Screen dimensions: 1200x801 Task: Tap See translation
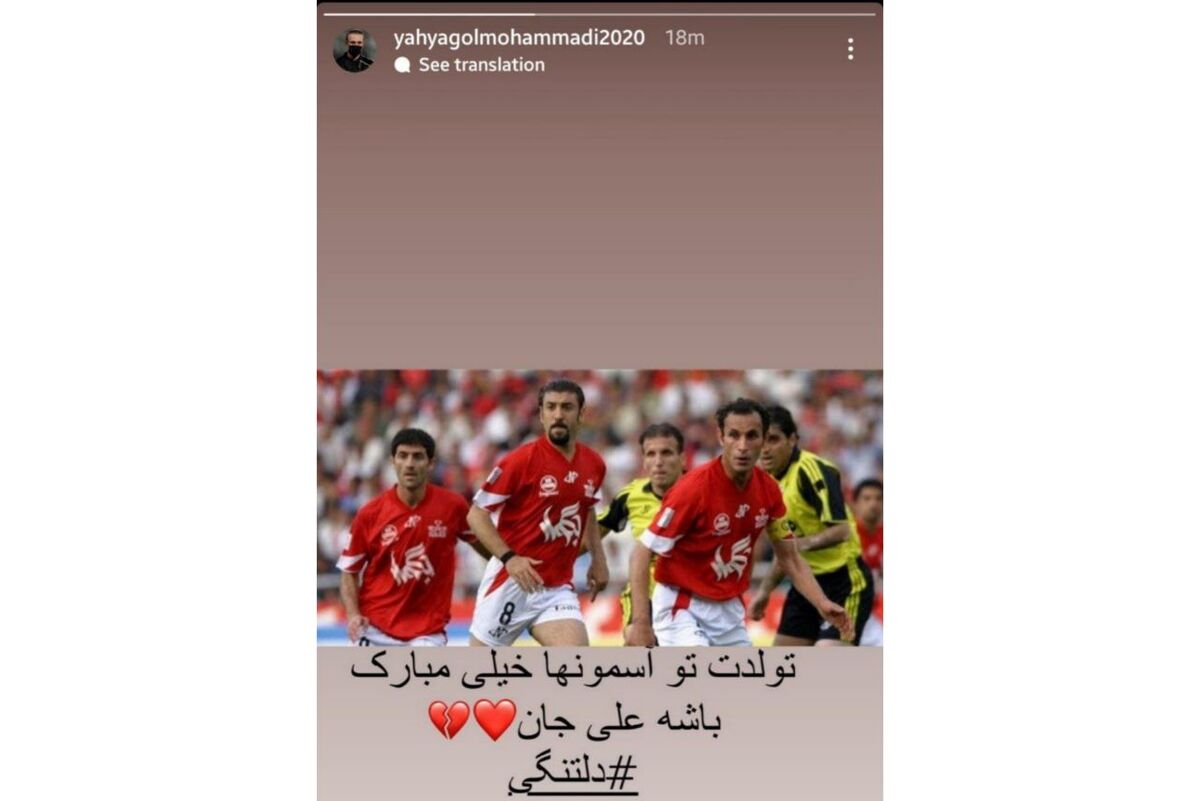tap(480, 65)
